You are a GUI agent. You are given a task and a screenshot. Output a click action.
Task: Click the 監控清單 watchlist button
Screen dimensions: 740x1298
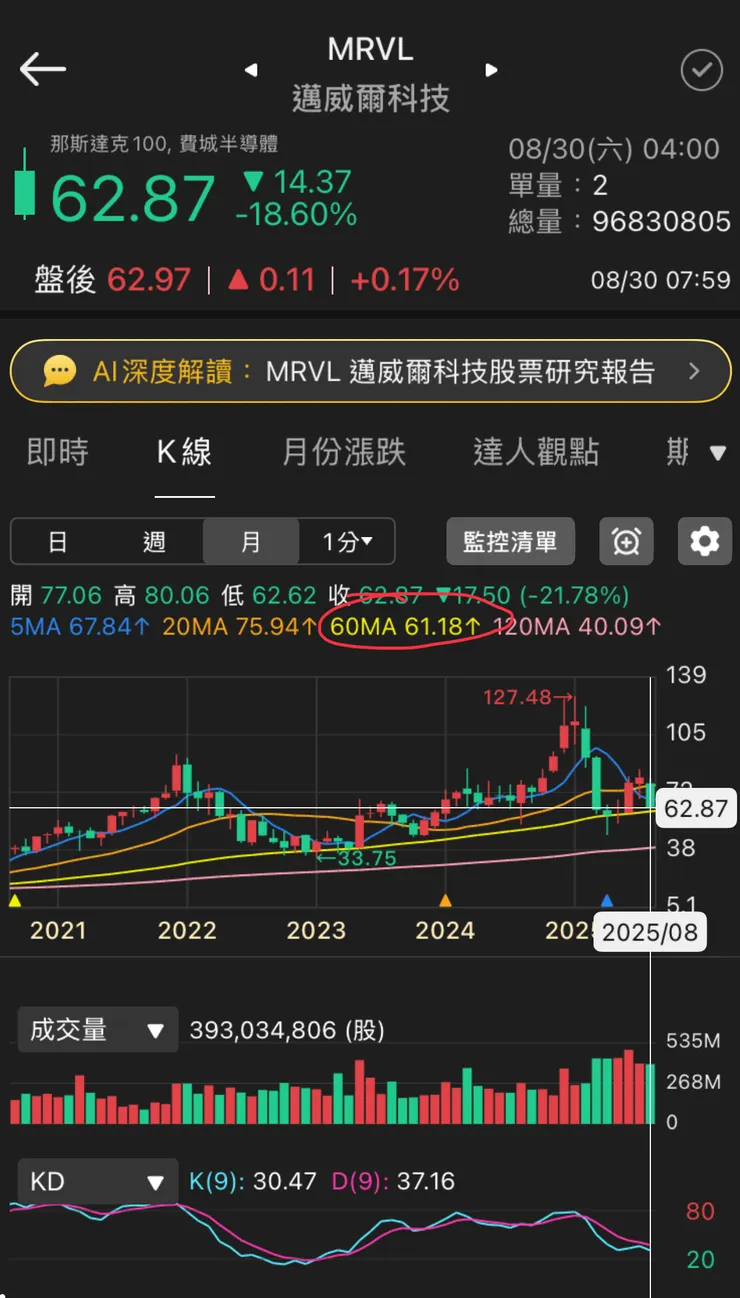(510, 541)
